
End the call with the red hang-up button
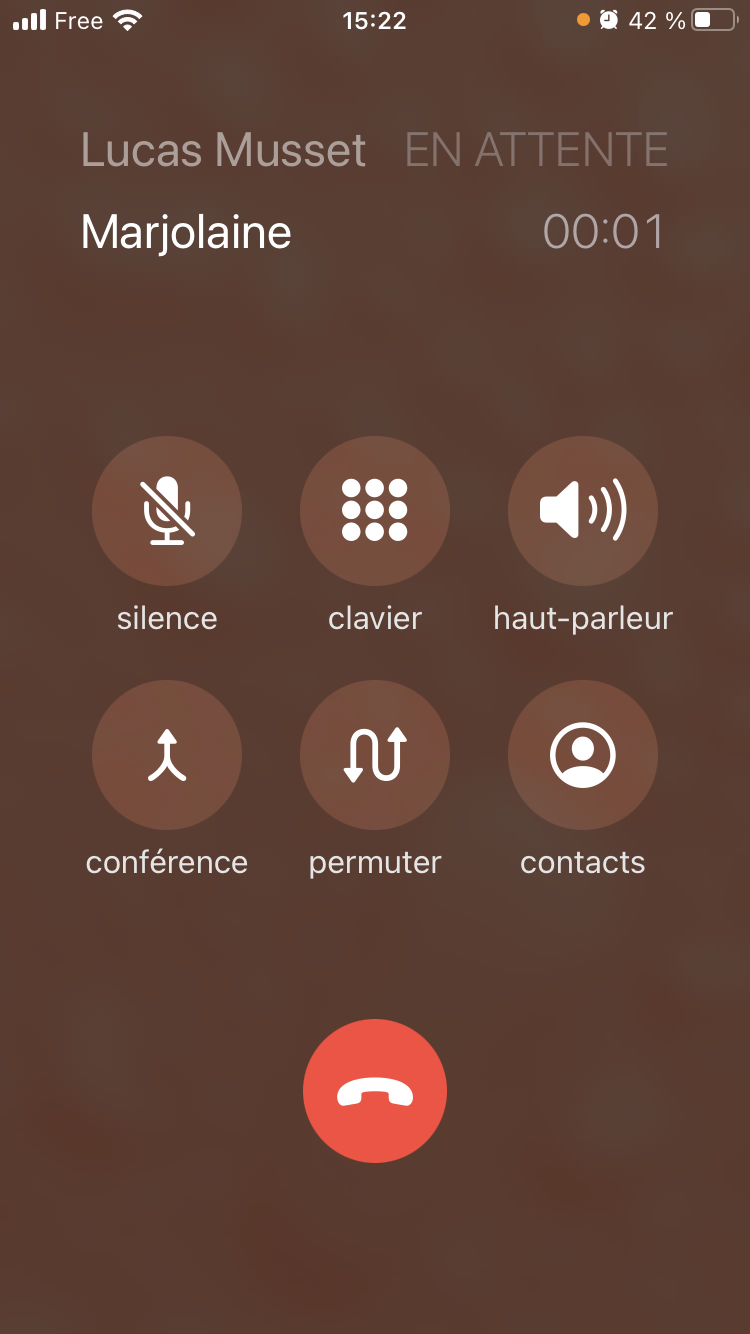point(375,1091)
